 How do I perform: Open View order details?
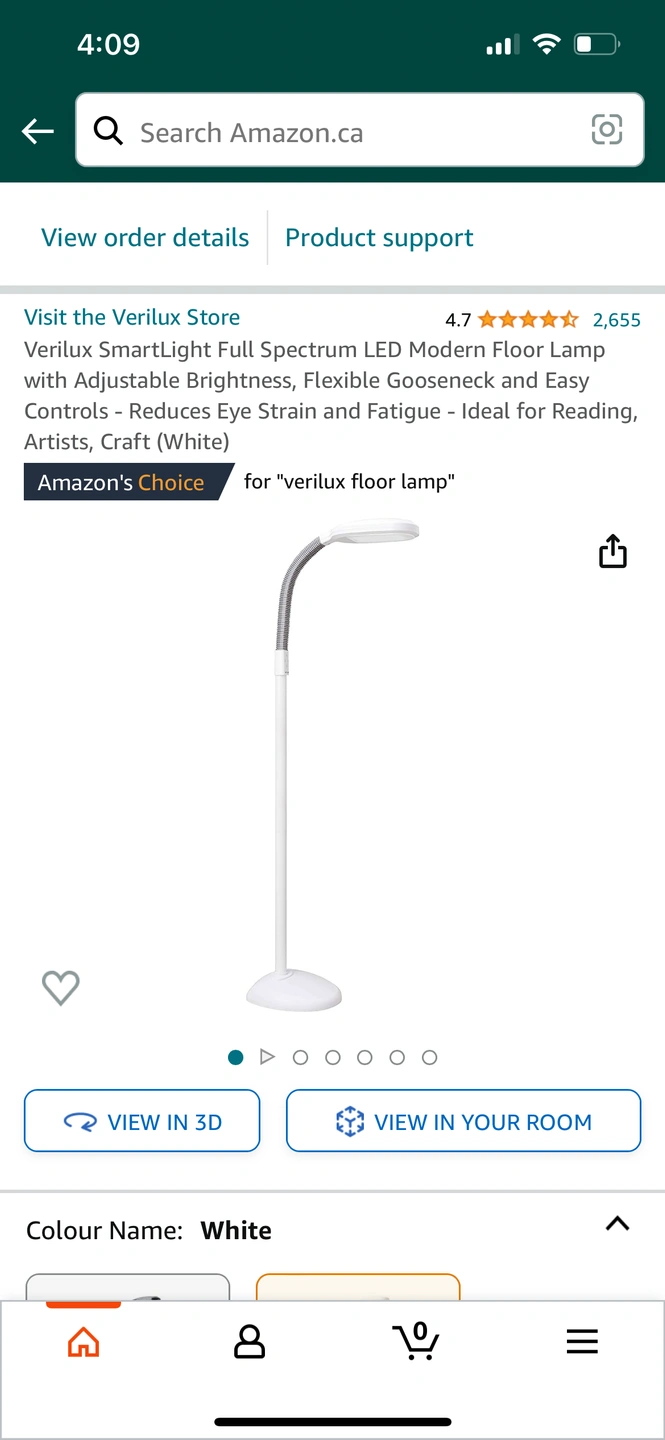click(145, 238)
